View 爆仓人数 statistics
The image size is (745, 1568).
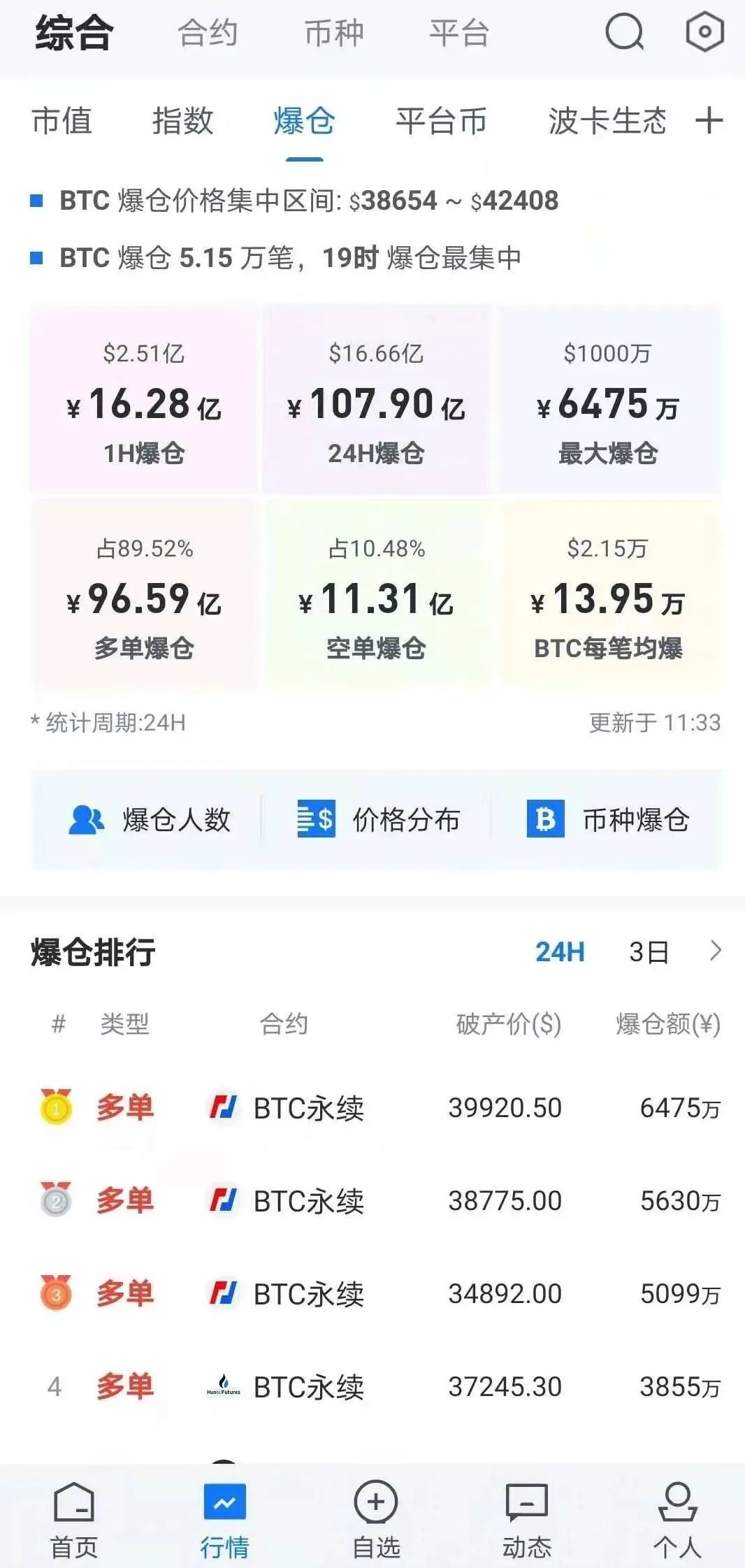click(x=149, y=819)
